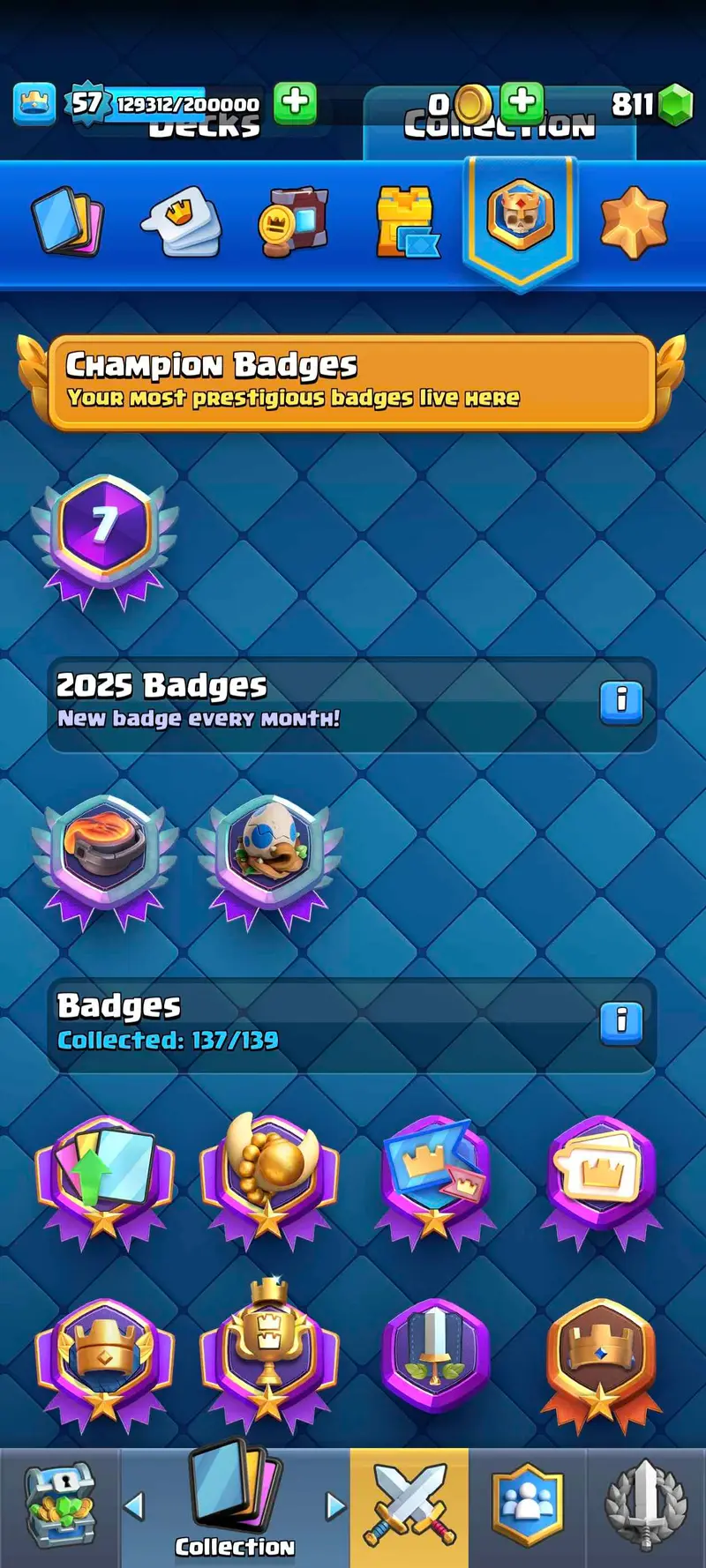Open the egg creature 2025 badge
This screenshot has height=1568, width=706.
269,855
